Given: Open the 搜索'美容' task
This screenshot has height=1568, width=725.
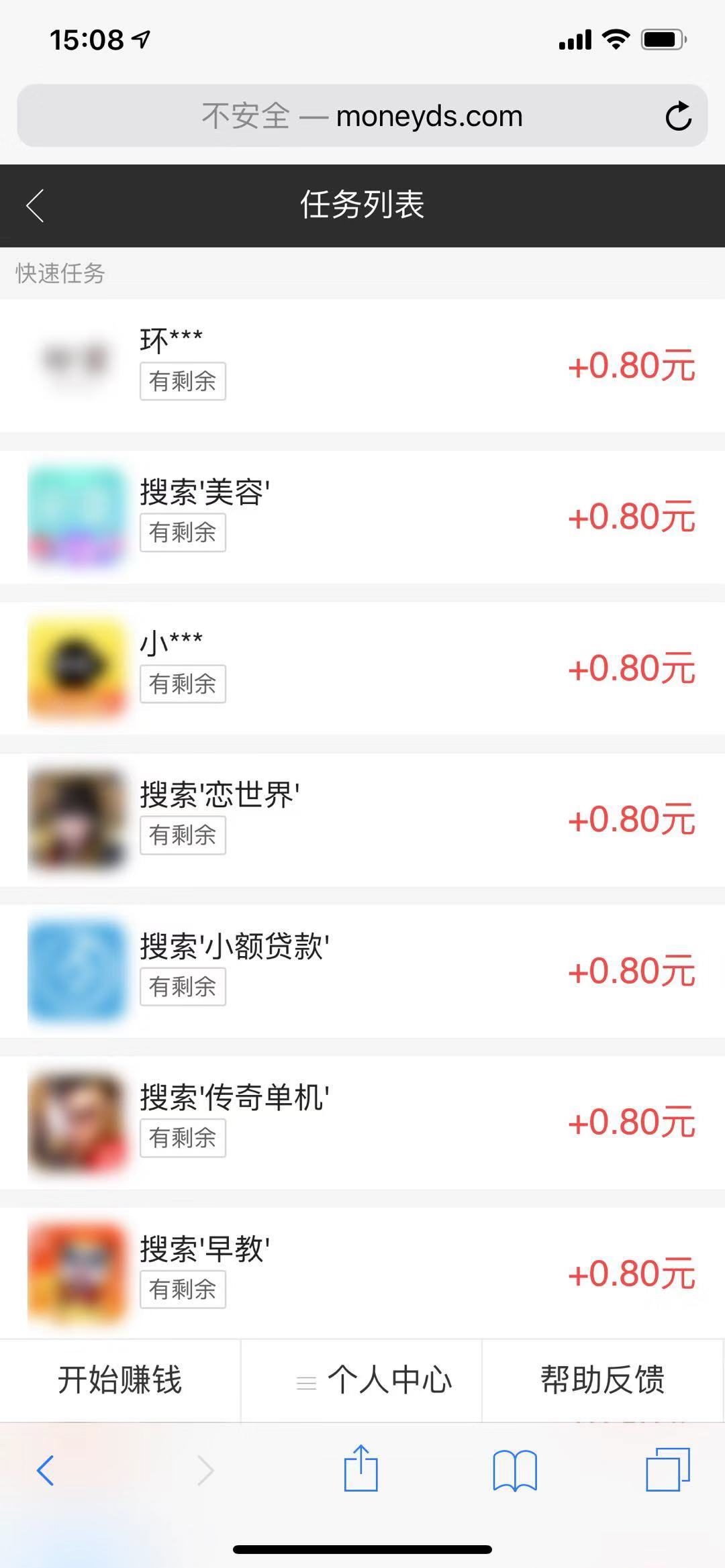Looking at the screenshot, I should 362,517.
